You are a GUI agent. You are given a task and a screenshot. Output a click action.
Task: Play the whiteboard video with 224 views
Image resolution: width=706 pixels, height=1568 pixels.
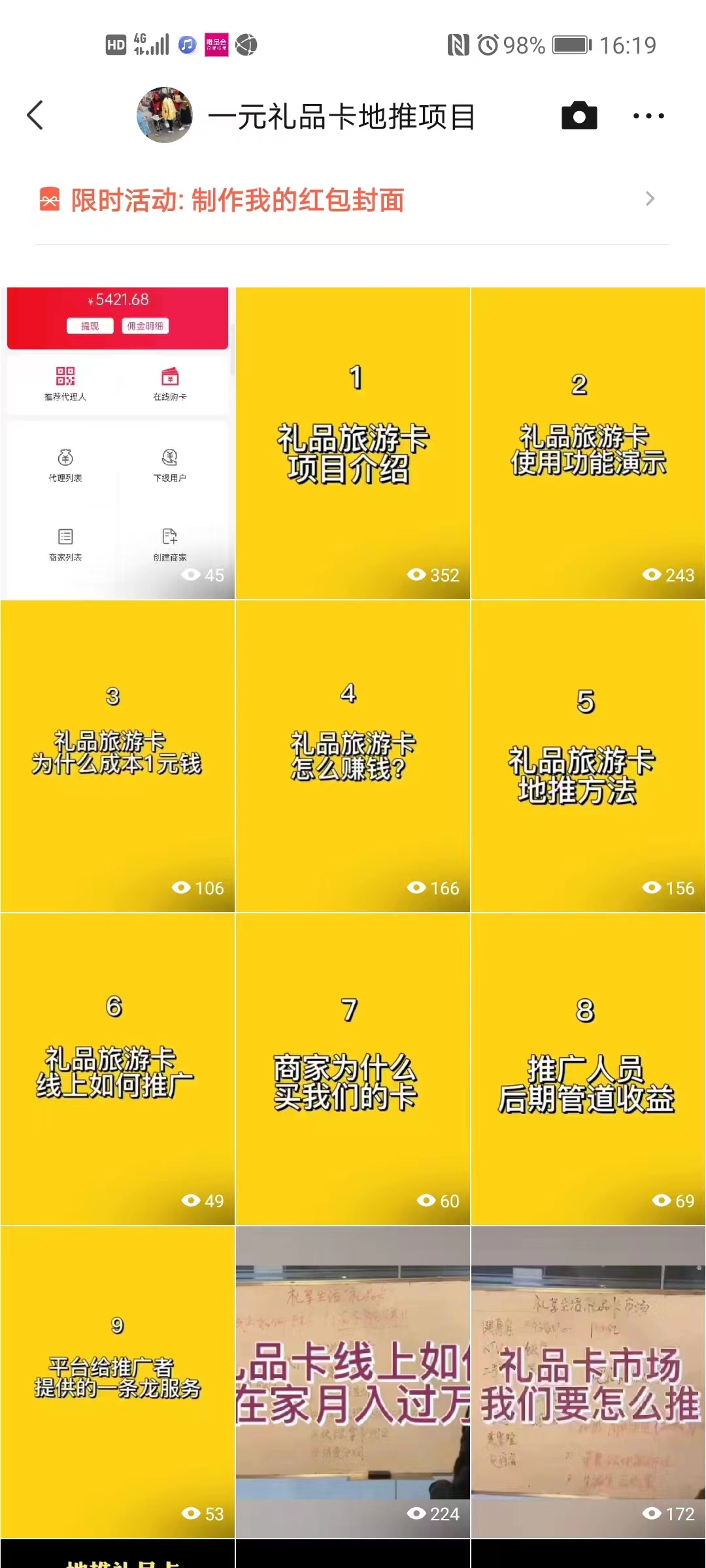[x=353, y=1382]
